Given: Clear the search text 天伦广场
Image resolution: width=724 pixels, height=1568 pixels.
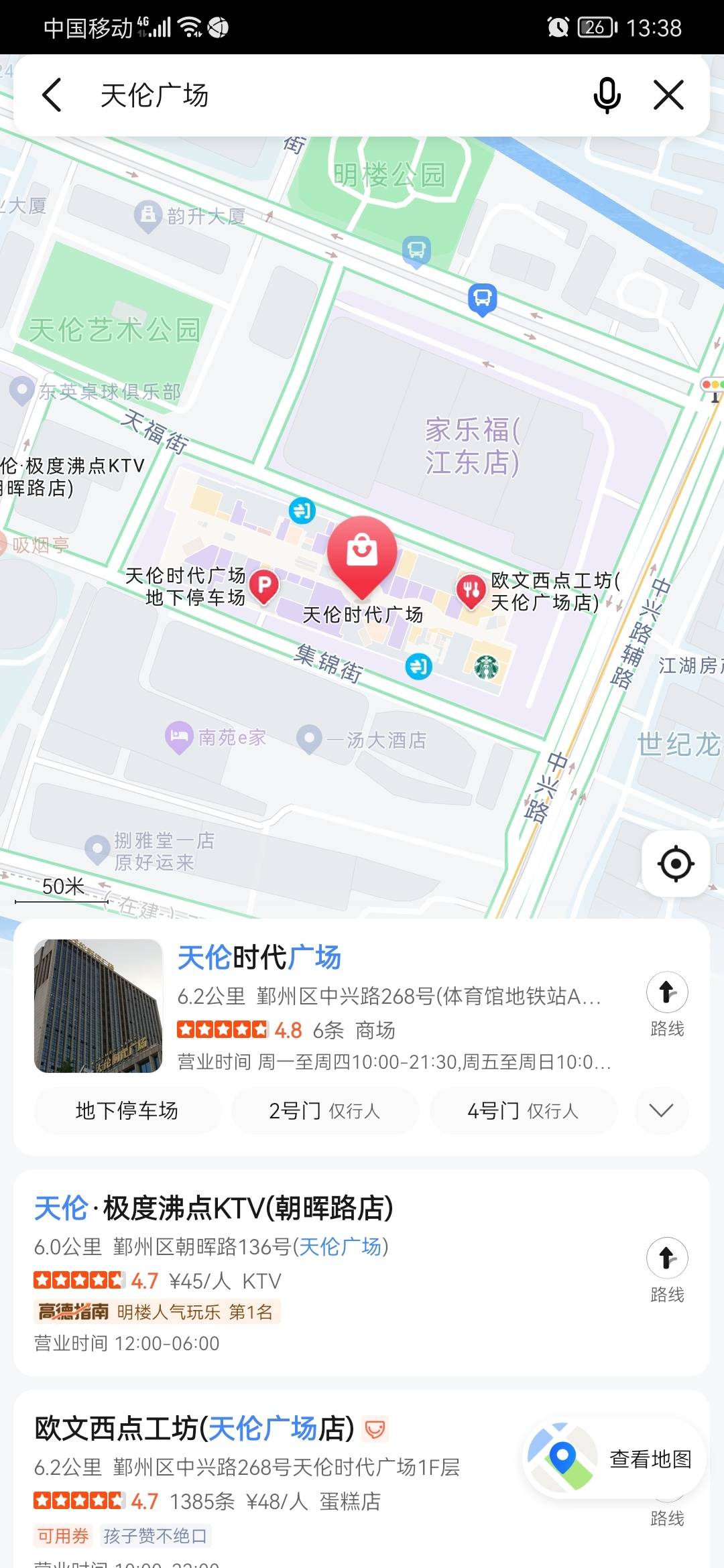Looking at the screenshot, I should [668, 94].
